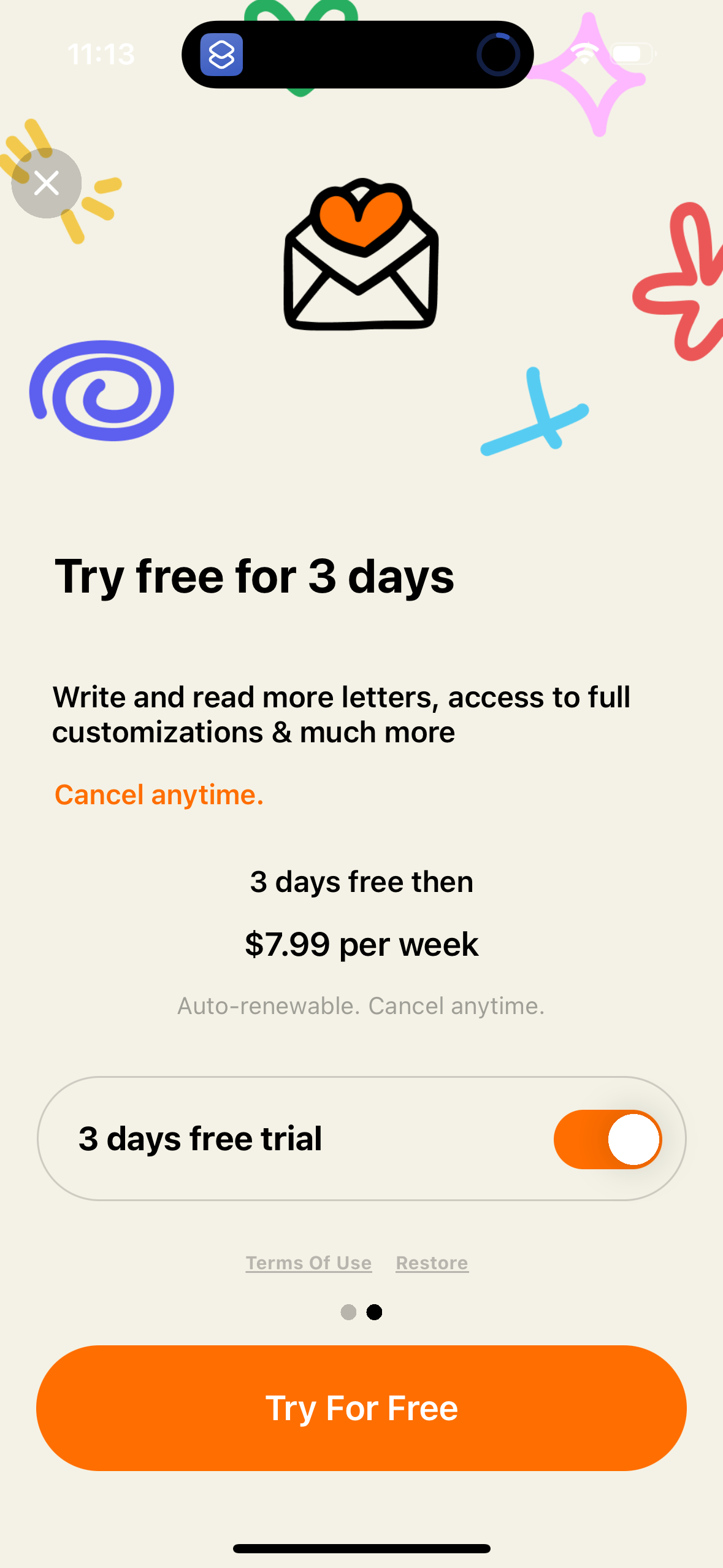Tap the 11:13 time display
The image size is (723, 1568).
(101, 53)
